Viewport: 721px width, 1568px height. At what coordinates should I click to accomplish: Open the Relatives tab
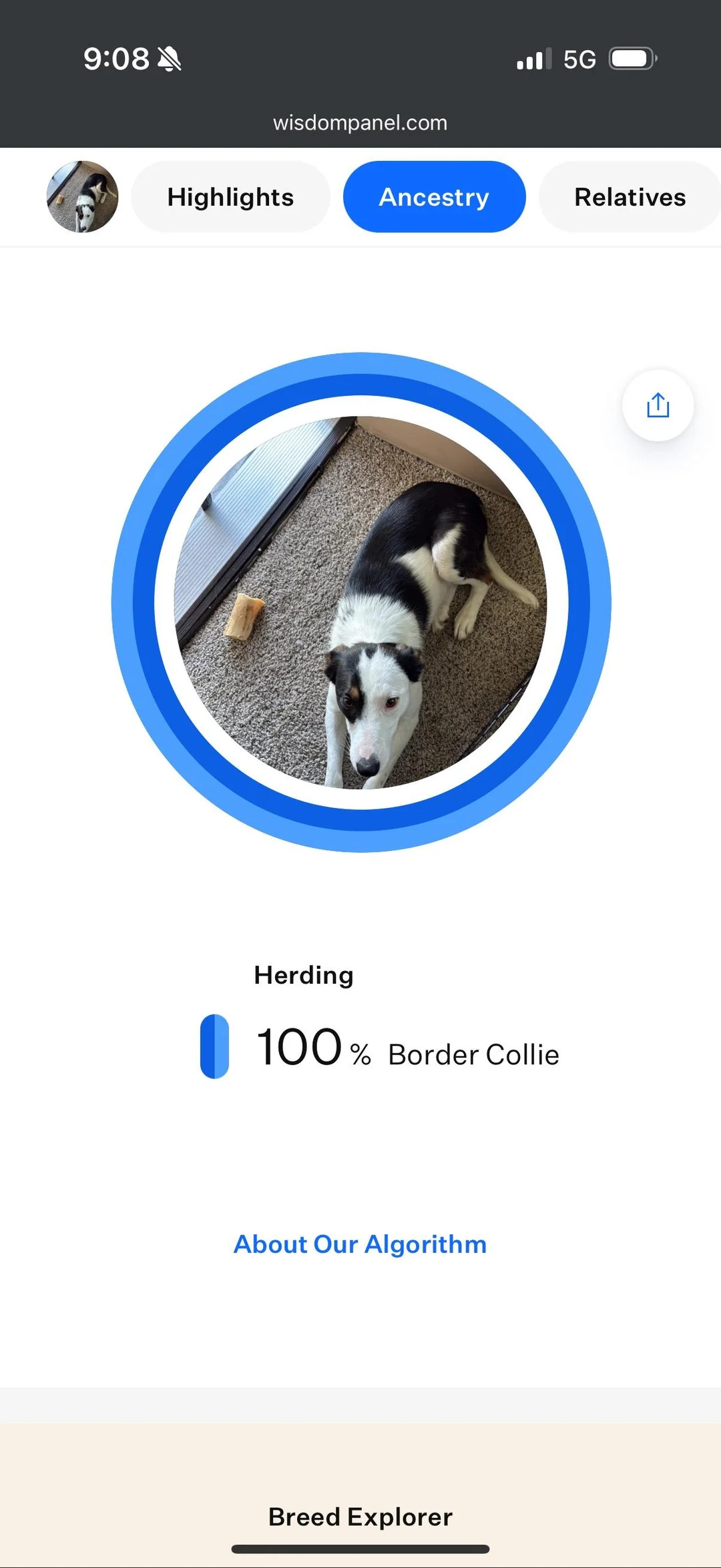(630, 197)
